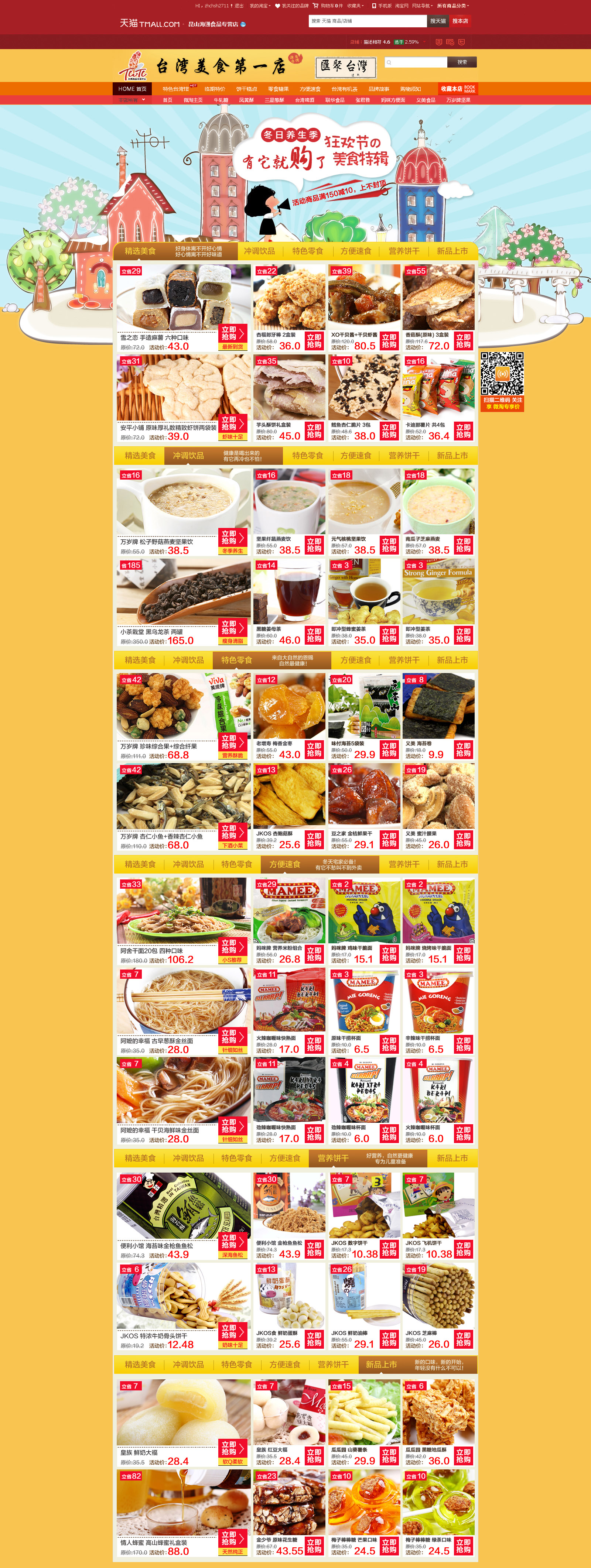Open the 香菇酥(原味) 3盒装 product card
Screen dimensions: 591x1568
click(x=438, y=298)
